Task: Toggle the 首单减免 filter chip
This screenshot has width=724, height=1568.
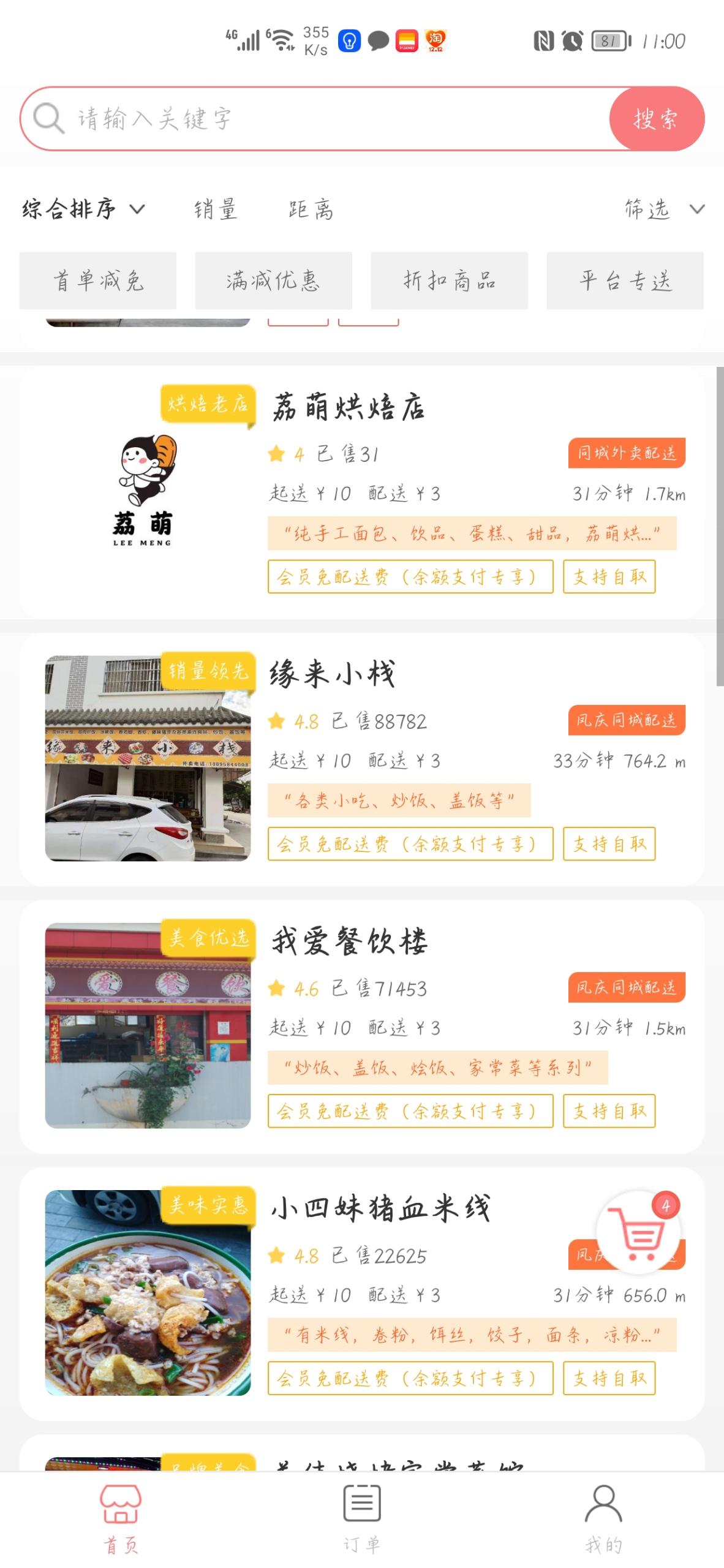Action: [x=98, y=281]
